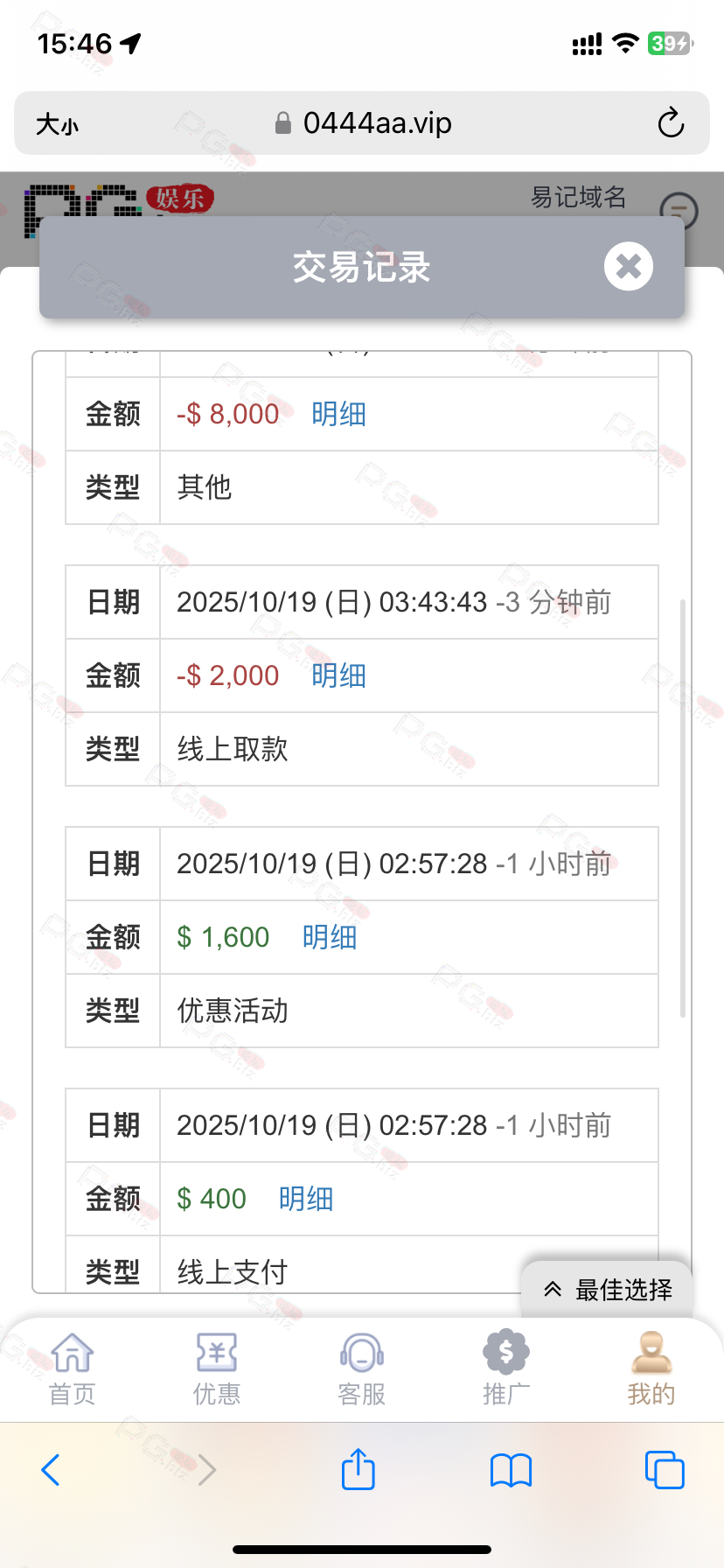Open 明细 for the -$ 8,000 record
This screenshot has width=724, height=1568.
point(338,414)
